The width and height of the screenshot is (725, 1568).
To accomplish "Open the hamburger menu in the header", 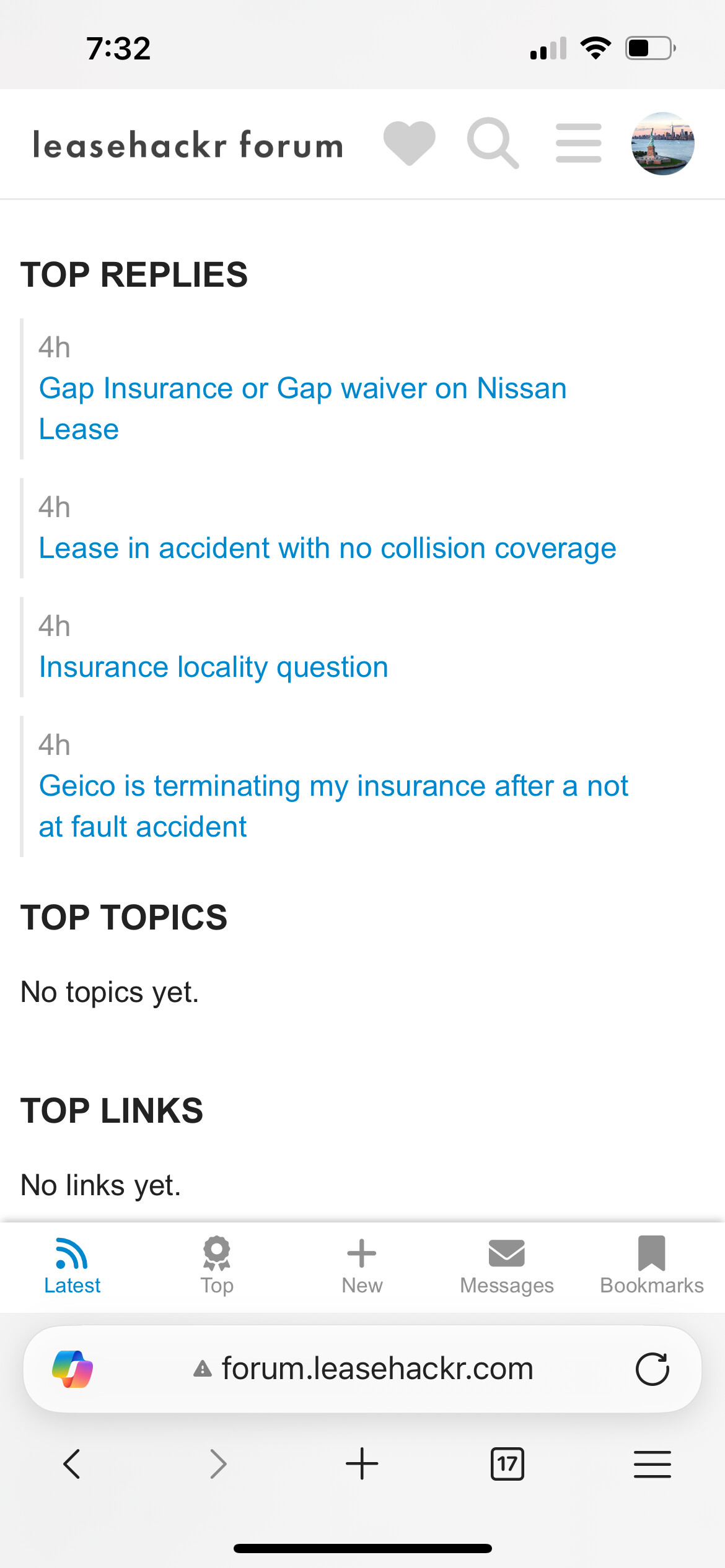I will [579, 143].
